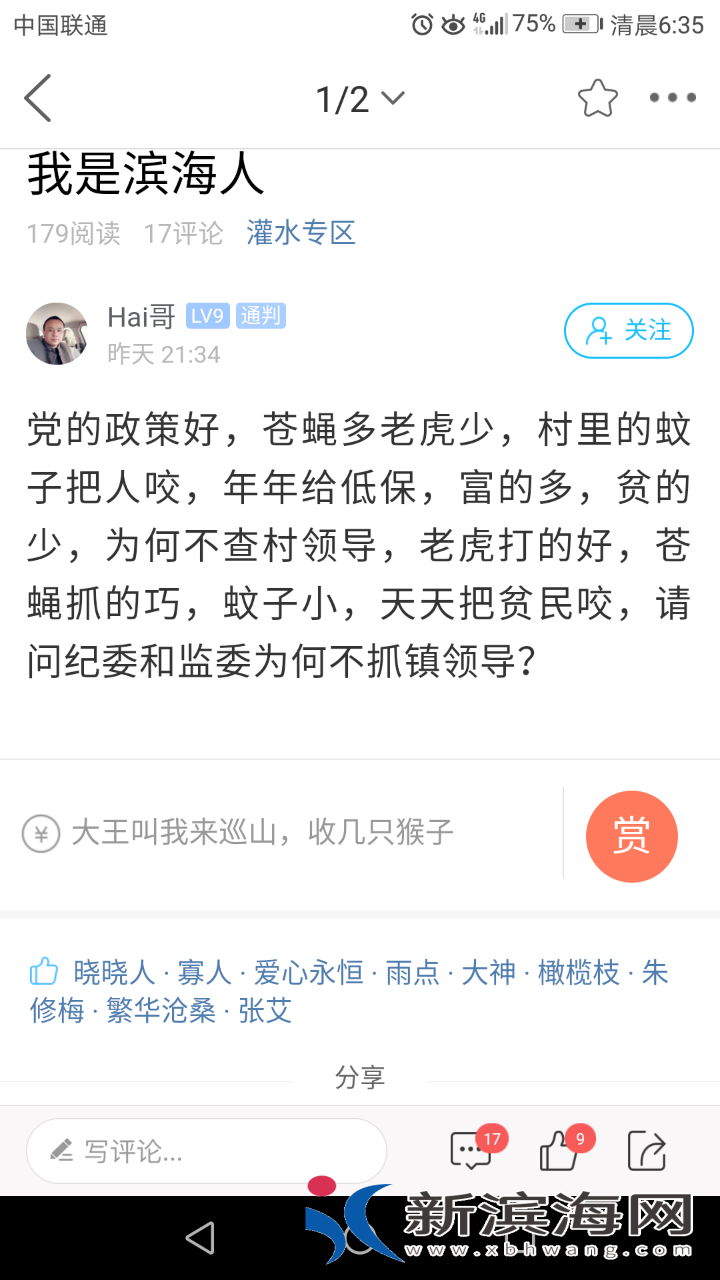Open the 灌水专区 forum section link

point(300,233)
